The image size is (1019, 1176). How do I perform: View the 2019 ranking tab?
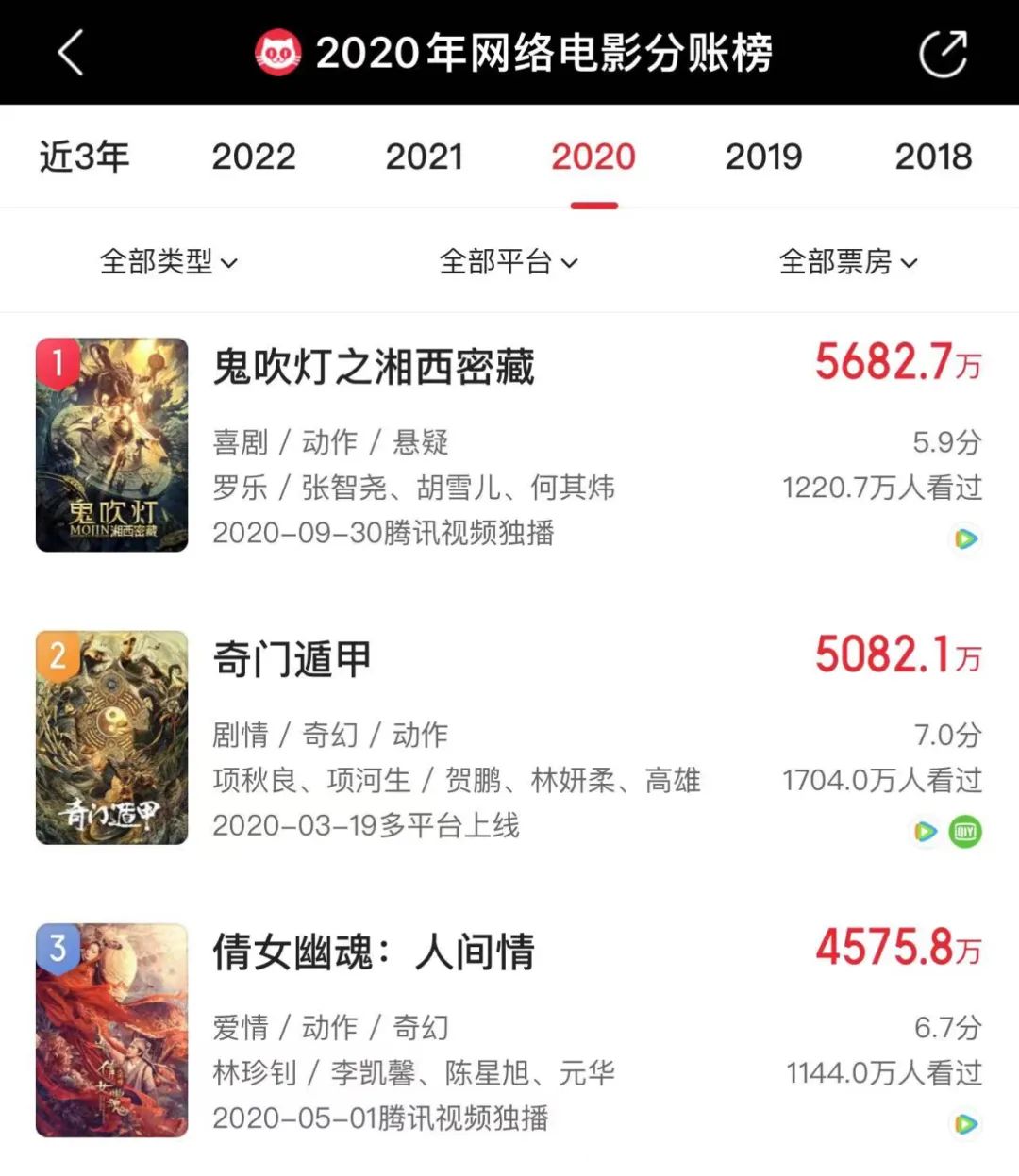tap(763, 157)
